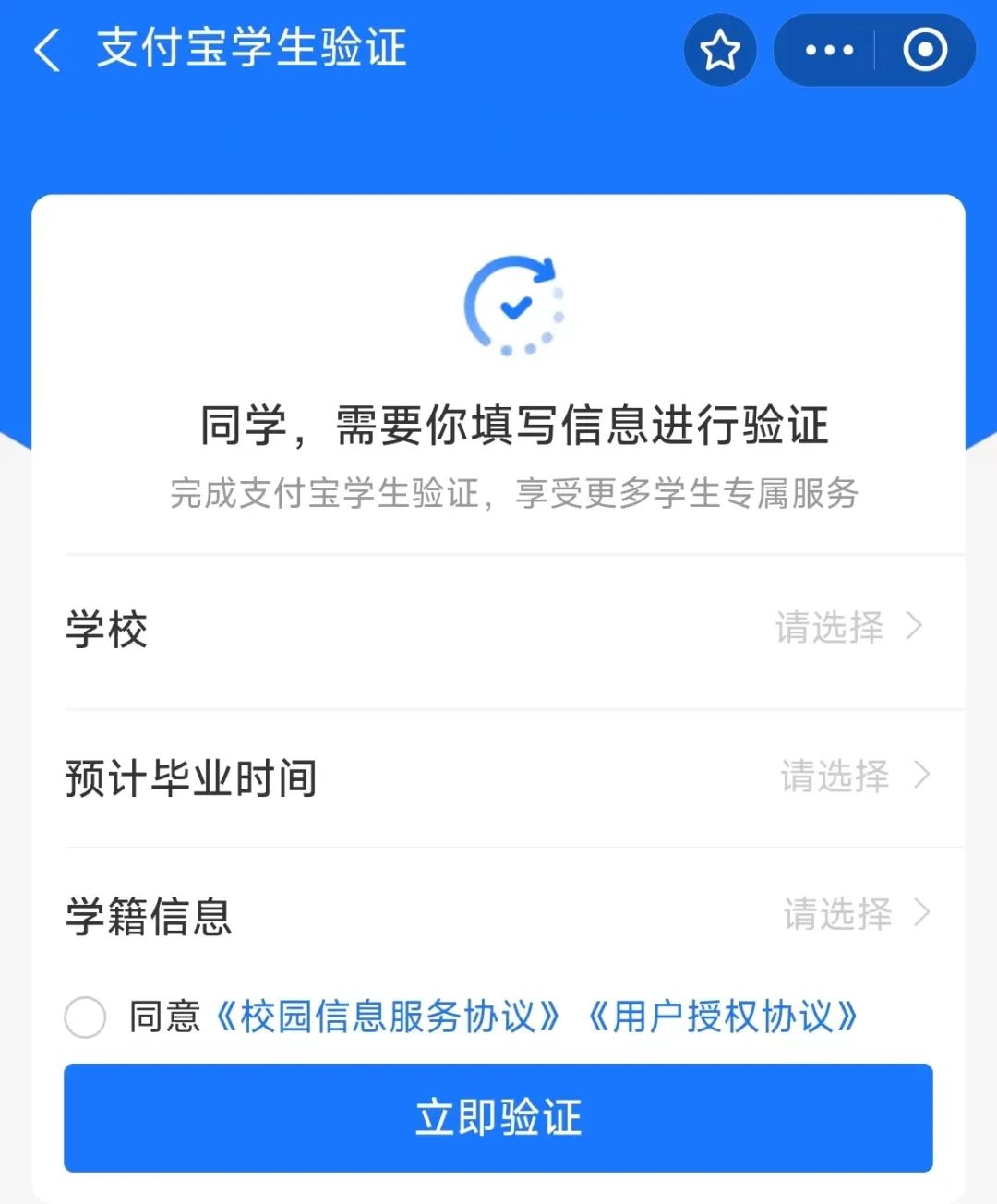Open 《校园信息服务协议》 agreement link
This screenshot has width=997, height=1204.
(388, 1016)
